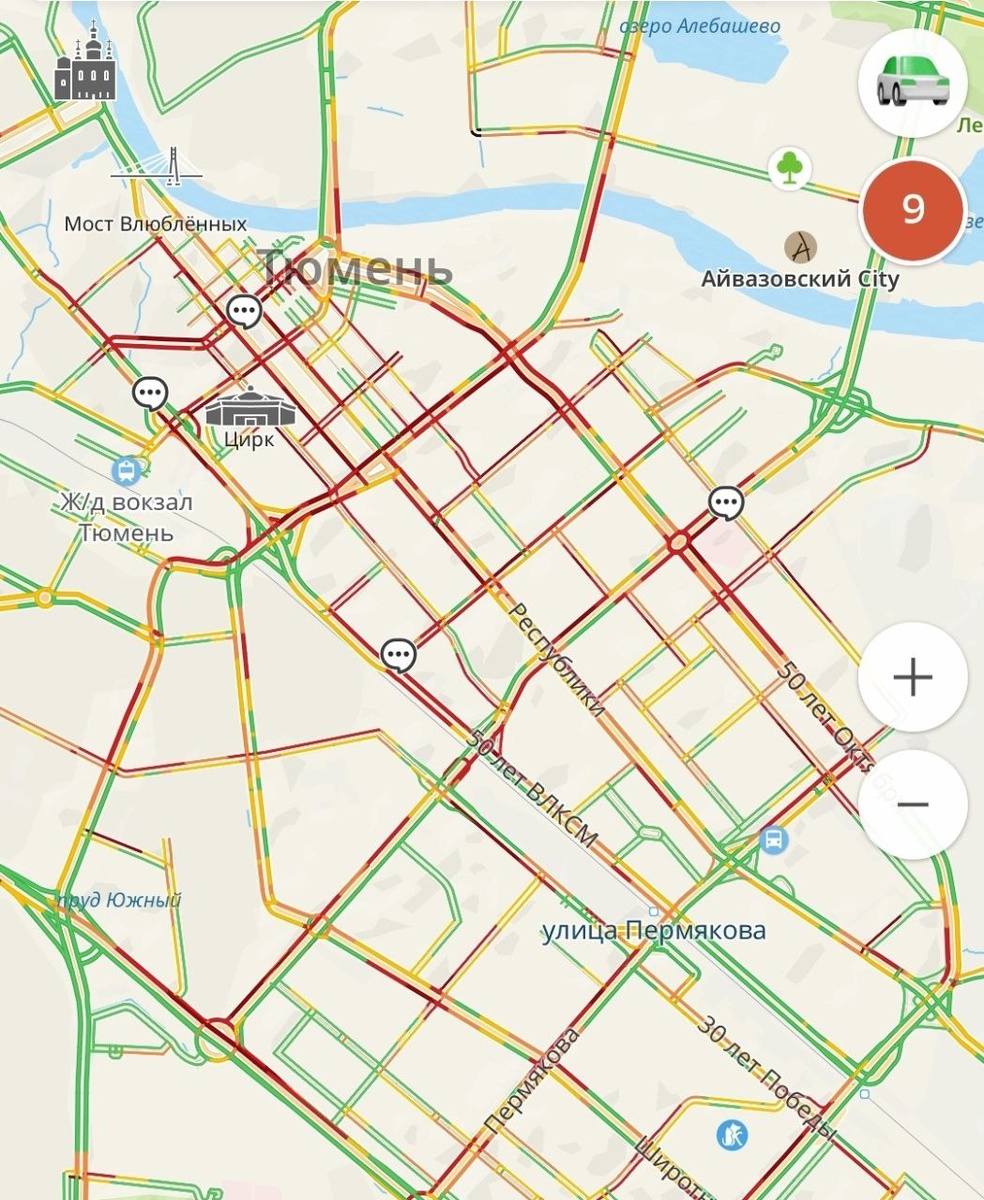Open the car navigation mode button
Screen dimensions: 984x1200
[912, 82]
